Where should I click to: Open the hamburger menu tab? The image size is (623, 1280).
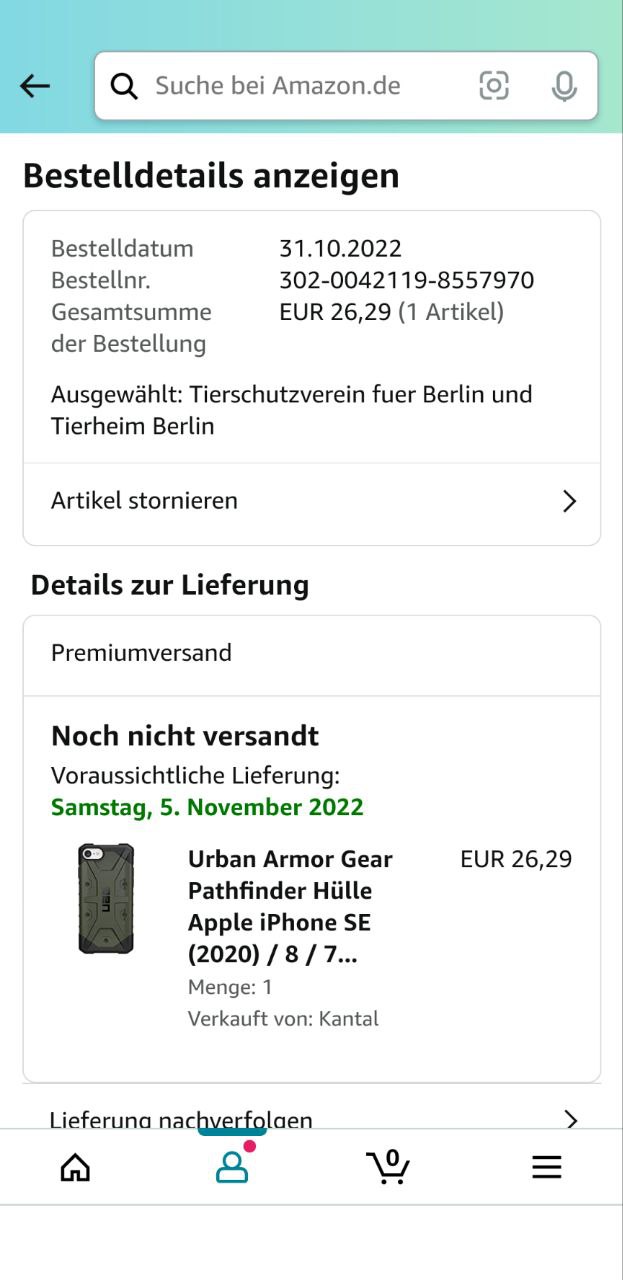[x=546, y=1167]
